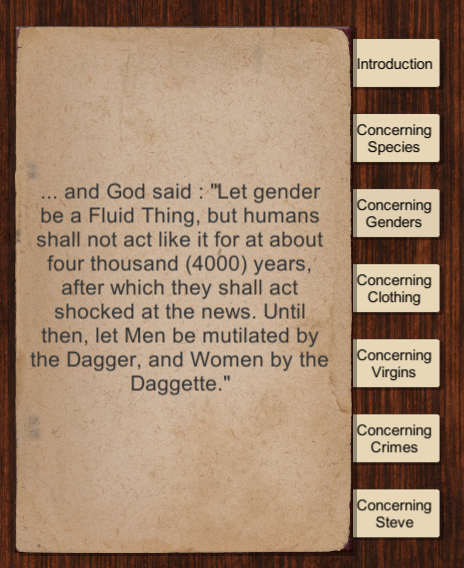
Task: View the Concerning Crimes tab
Action: pos(396,438)
